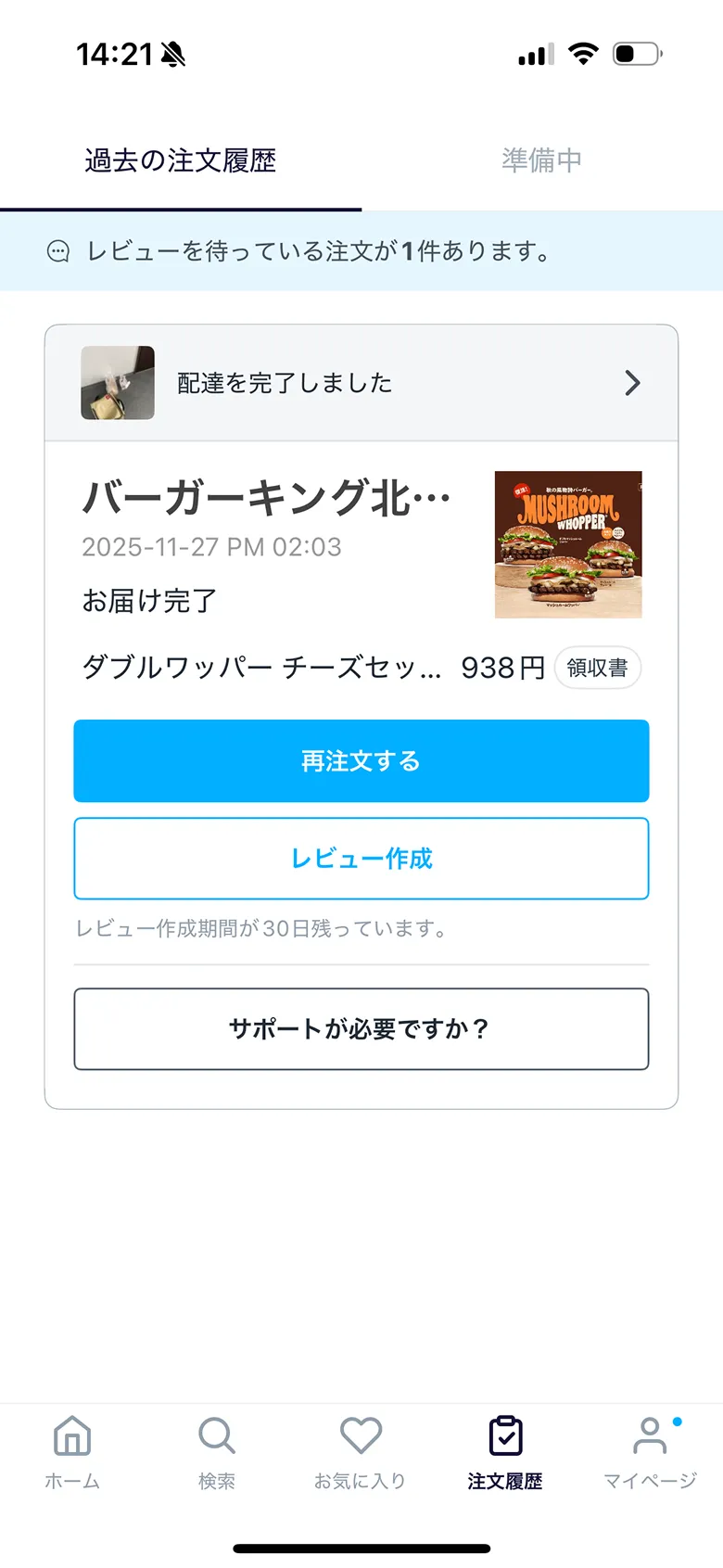This screenshot has width=723, height=1568.
Task: Select the 過去の注文履歴 tab
Action: [x=181, y=160]
